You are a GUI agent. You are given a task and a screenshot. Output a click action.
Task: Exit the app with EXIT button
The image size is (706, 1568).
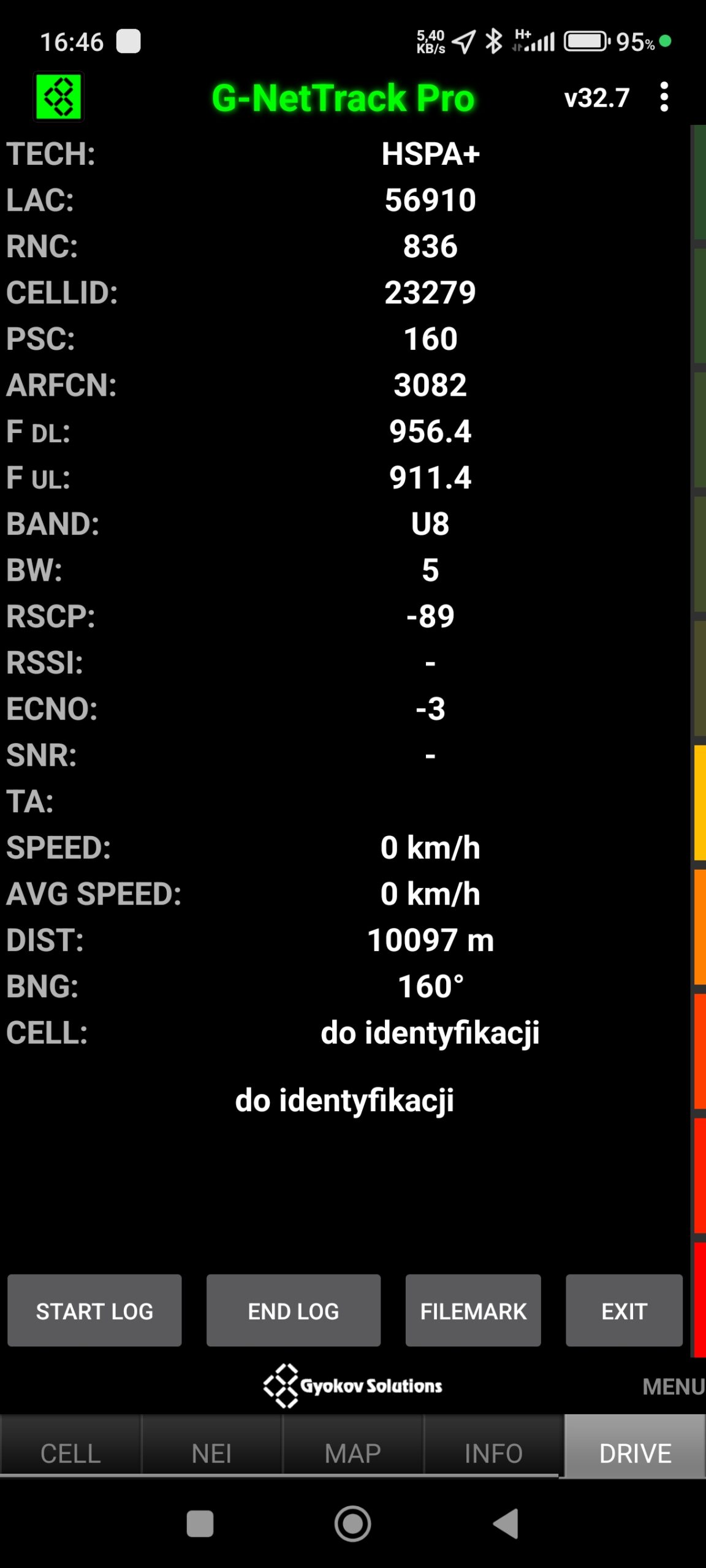click(624, 1311)
